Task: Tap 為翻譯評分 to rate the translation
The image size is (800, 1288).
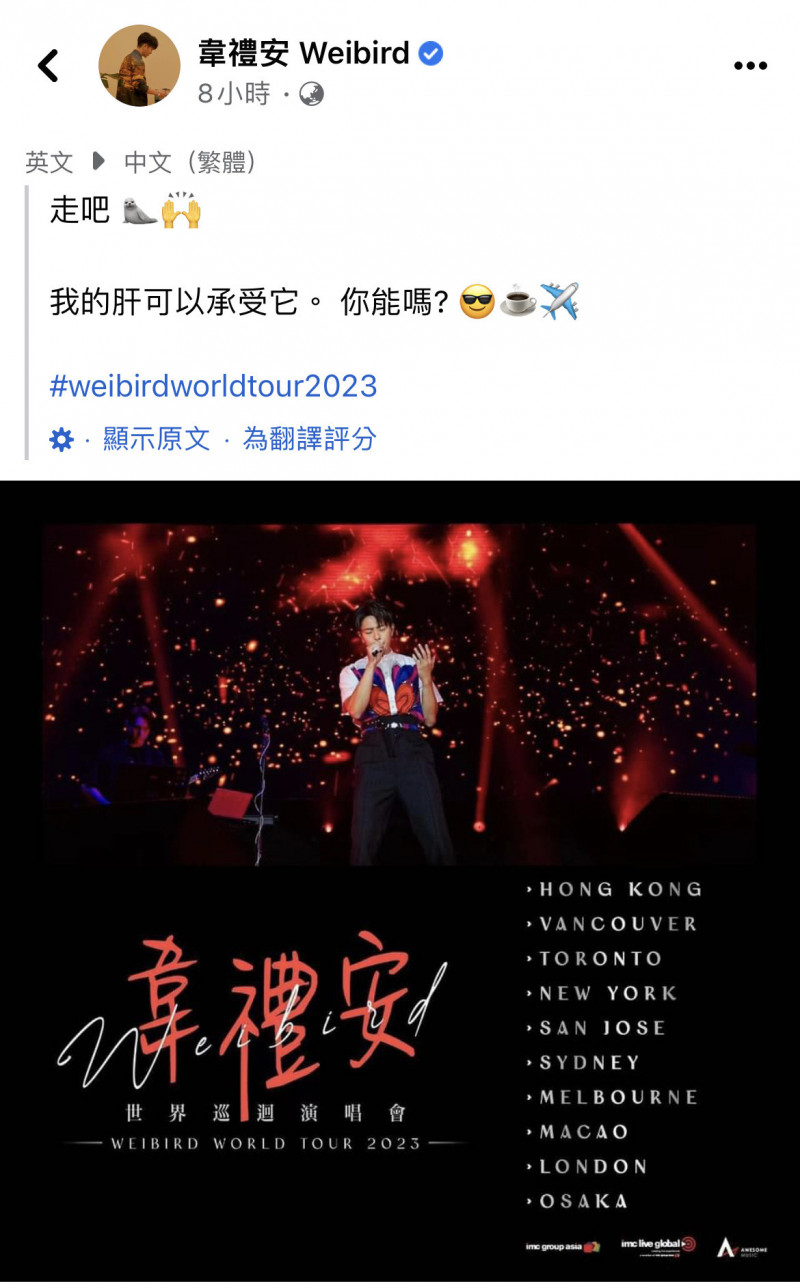Action: click(x=309, y=438)
